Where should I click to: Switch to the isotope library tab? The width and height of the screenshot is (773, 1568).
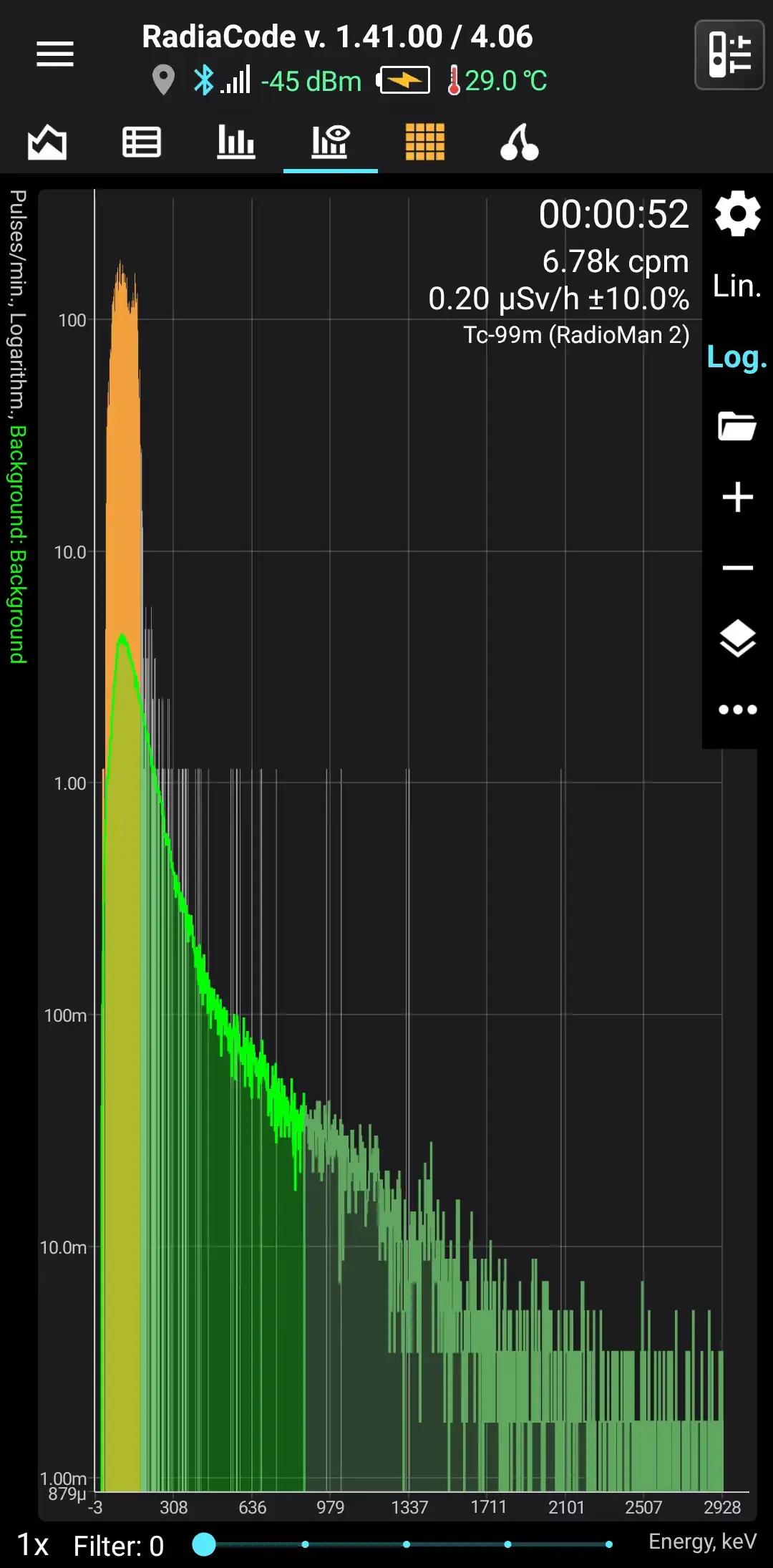point(520,142)
